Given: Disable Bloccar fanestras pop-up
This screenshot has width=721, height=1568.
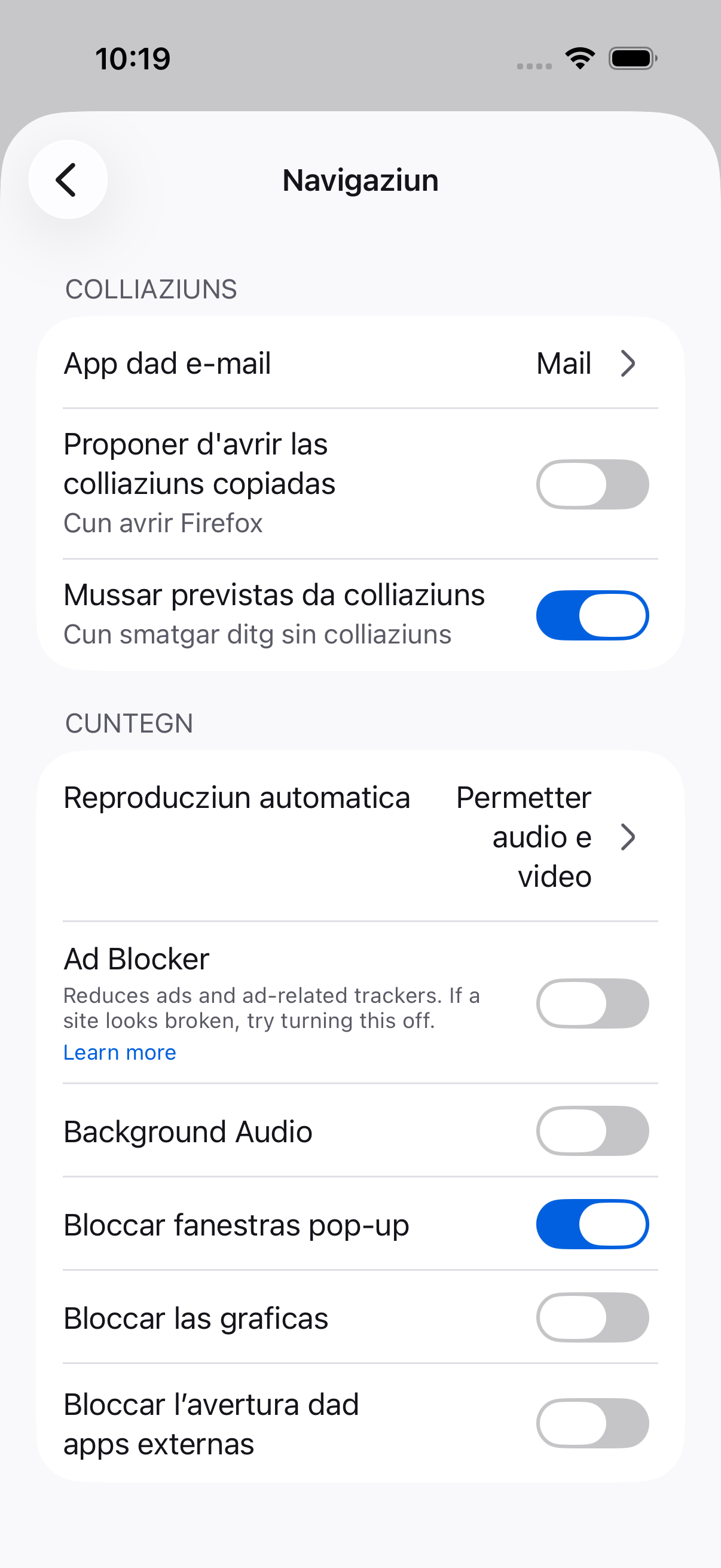Looking at the screenshot, I should (x=592, y=1224).
